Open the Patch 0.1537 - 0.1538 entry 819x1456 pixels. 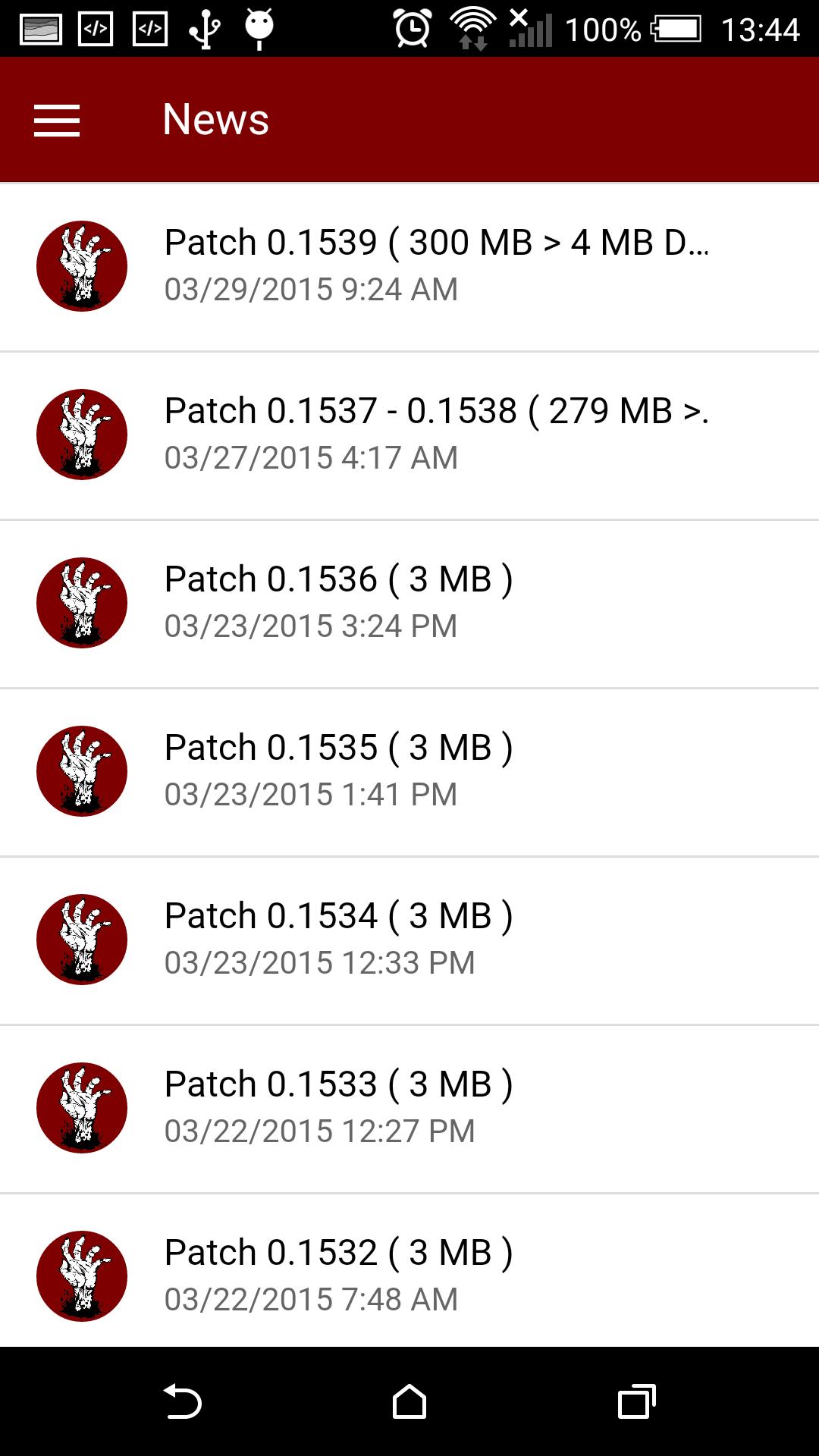[x=409, y=435]
